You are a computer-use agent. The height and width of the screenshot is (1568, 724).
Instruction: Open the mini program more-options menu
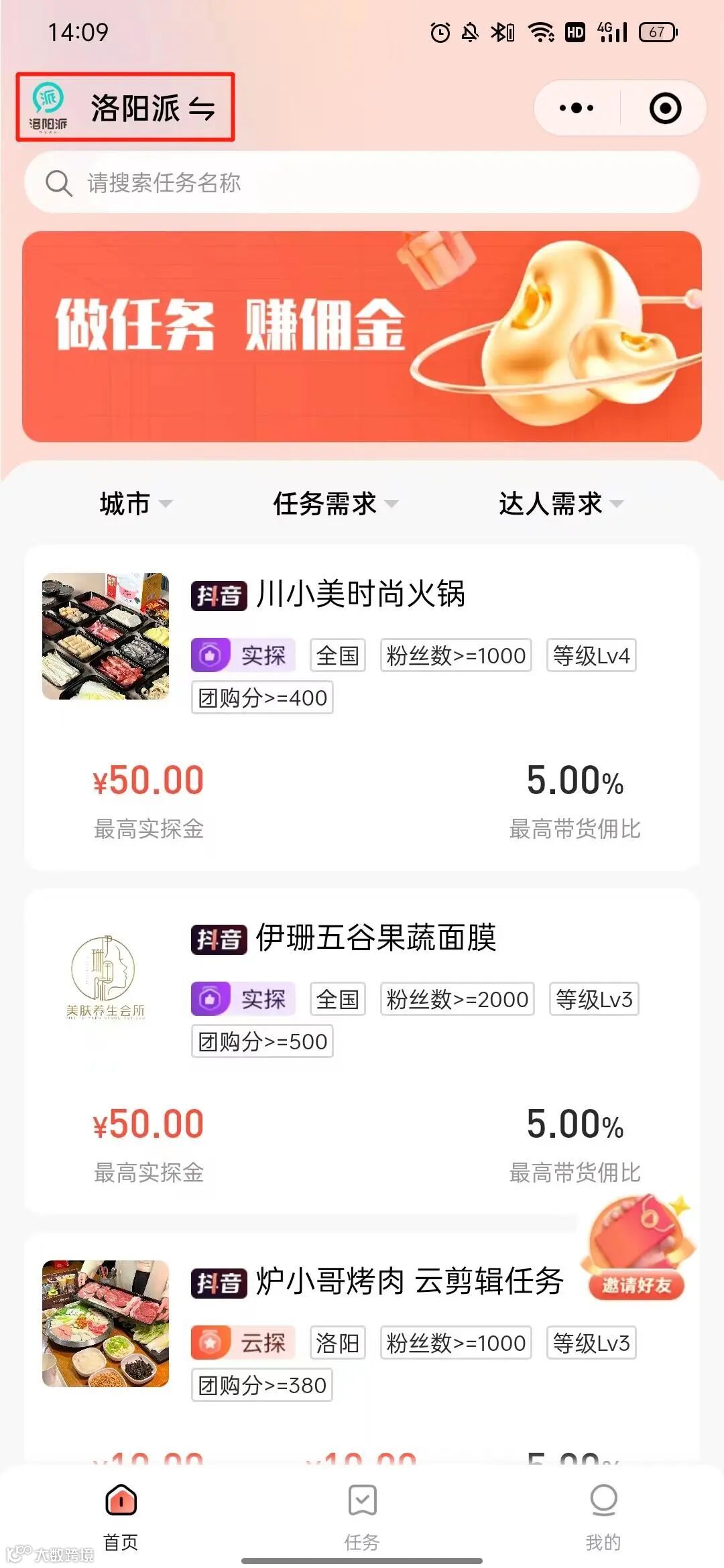coord(577,108)
